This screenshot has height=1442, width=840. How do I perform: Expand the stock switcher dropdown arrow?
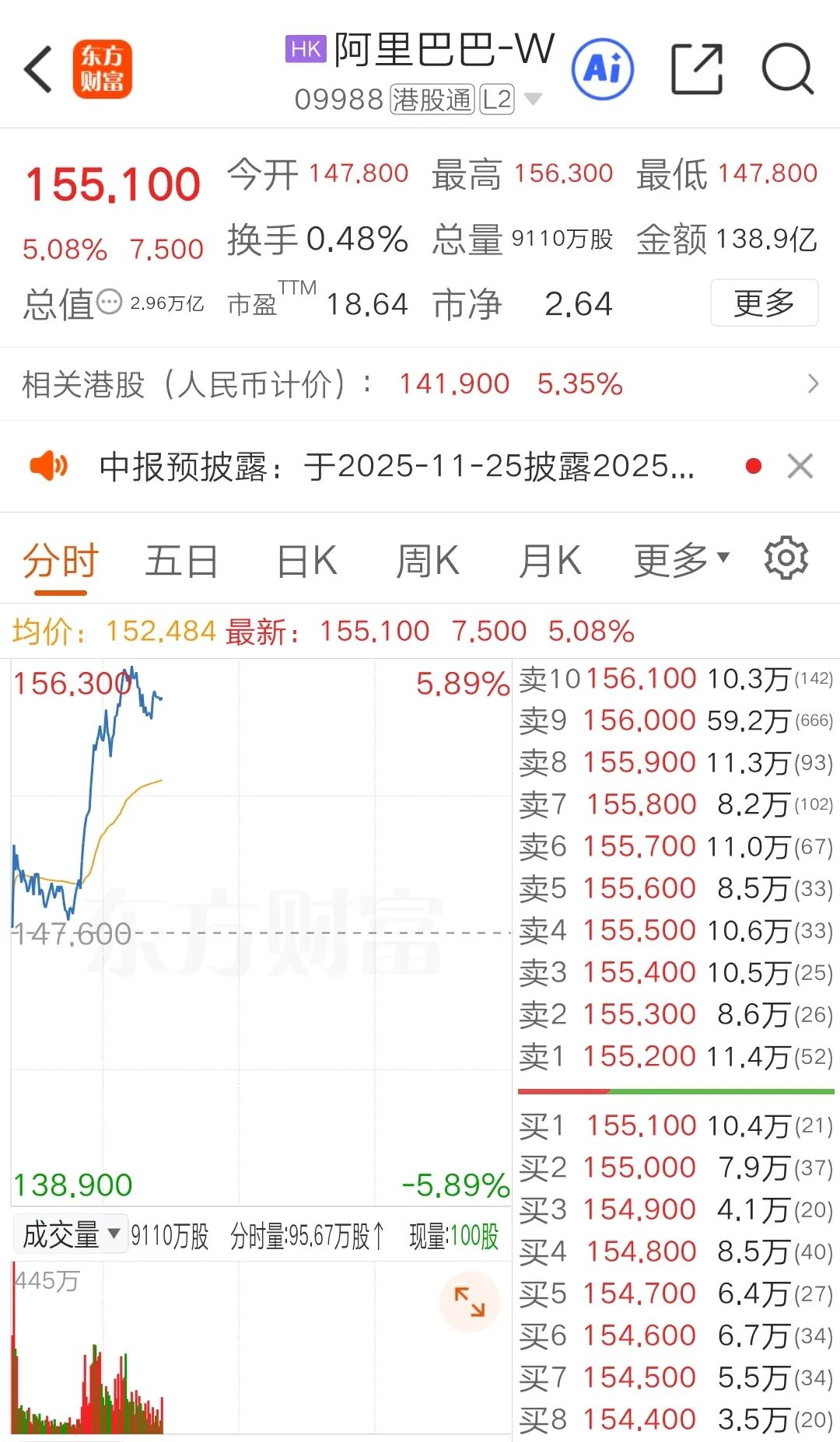click(534, 100)
